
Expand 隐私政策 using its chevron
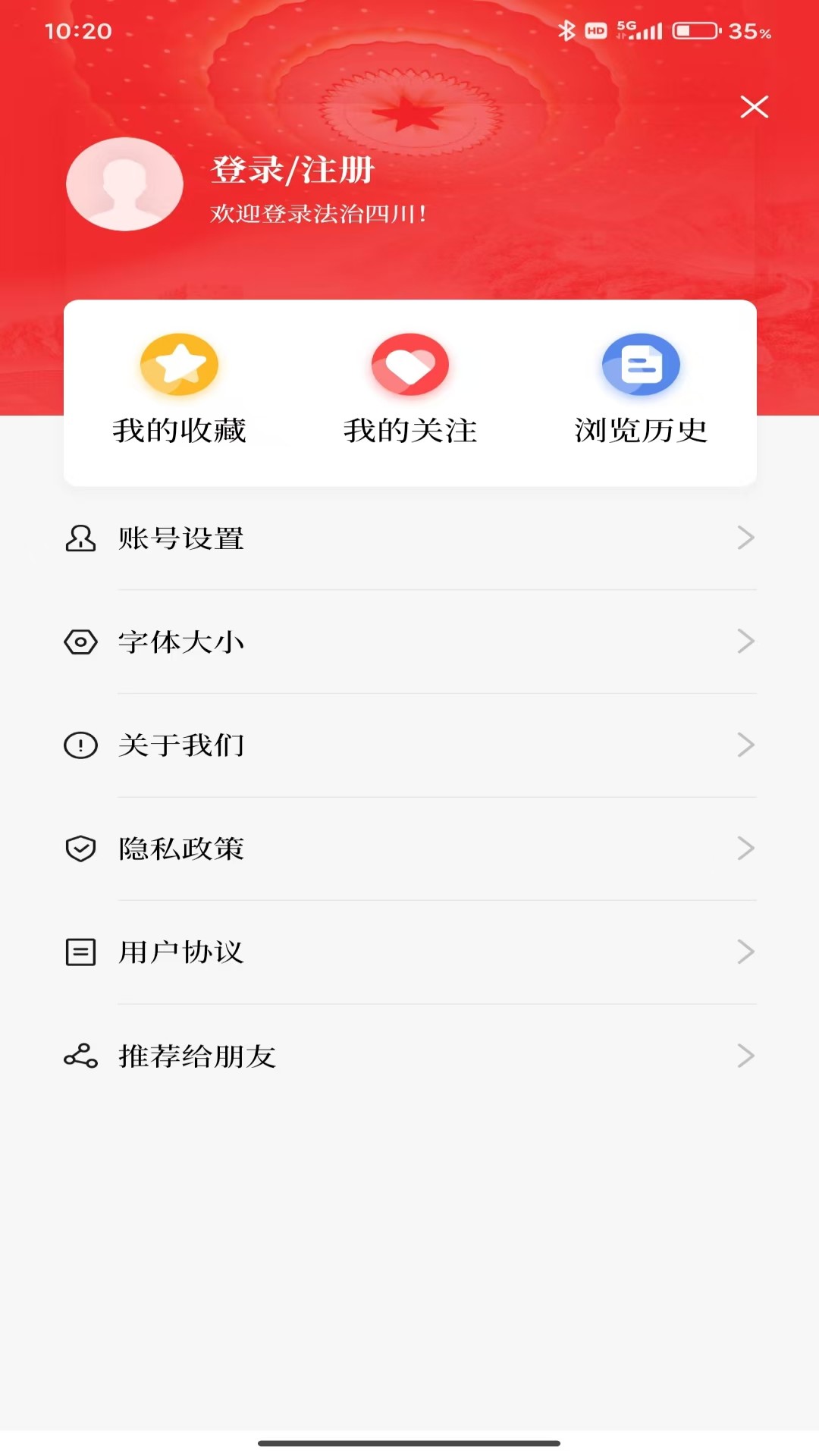(747, 849)
